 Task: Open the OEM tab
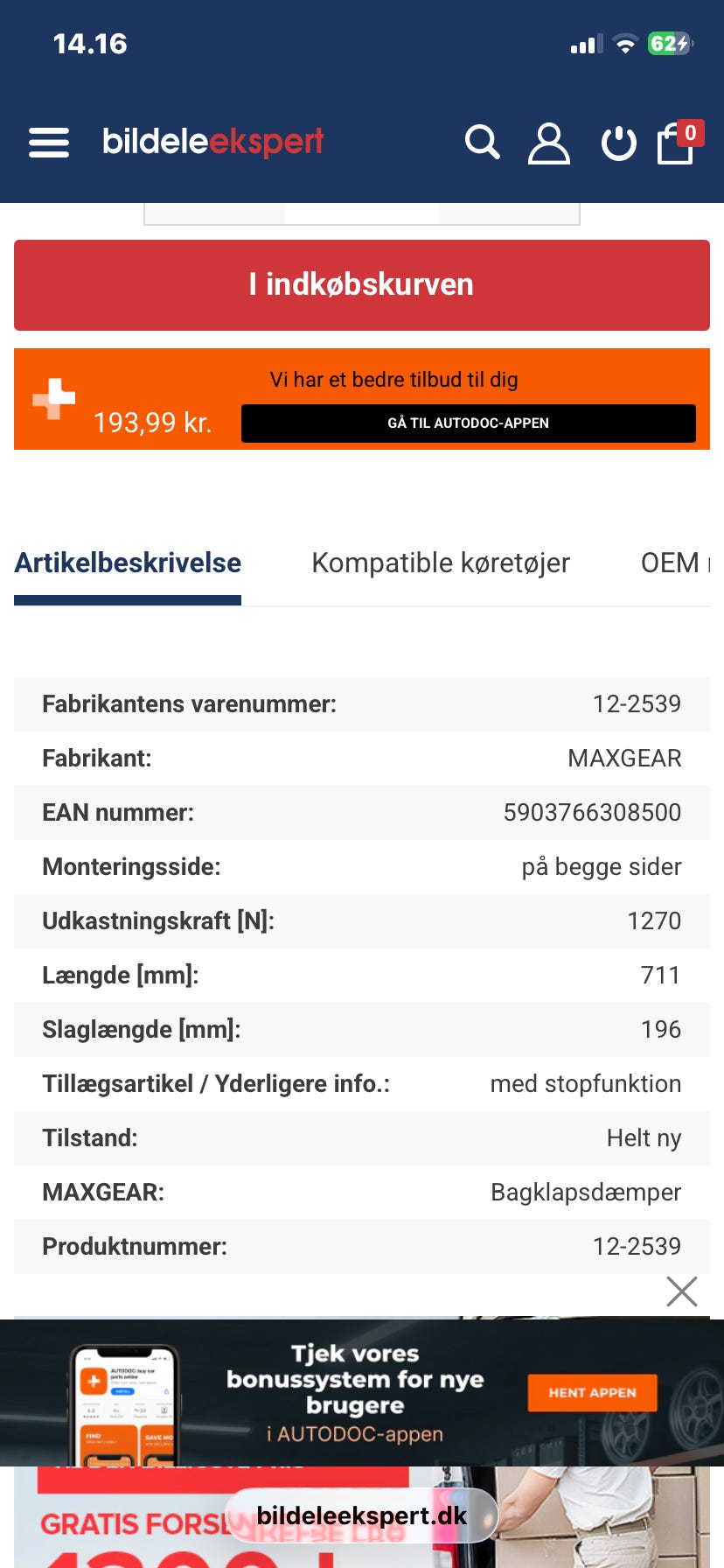coord(673,563)
